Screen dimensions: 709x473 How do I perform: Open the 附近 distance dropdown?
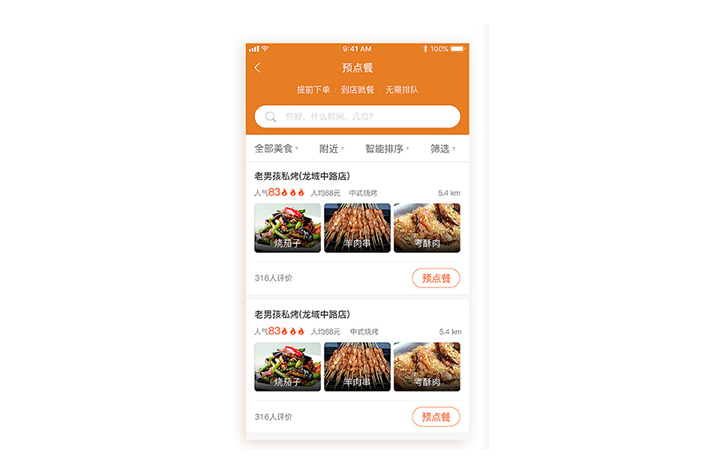pyautogui.click(x=331, y=149)
